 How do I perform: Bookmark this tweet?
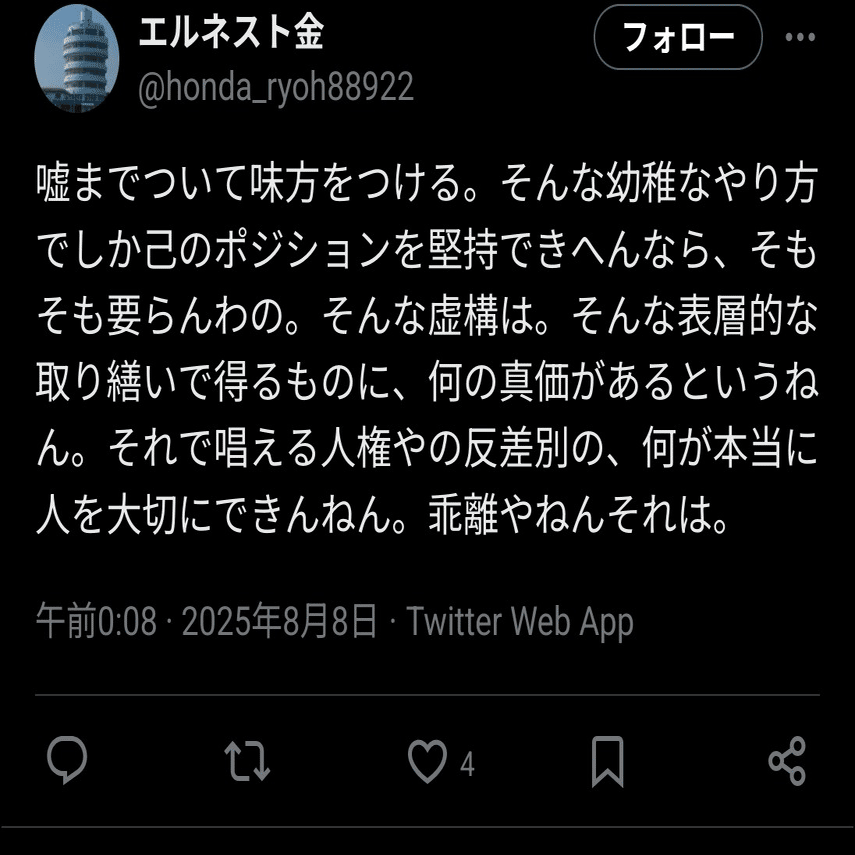(x=607, y=762)
